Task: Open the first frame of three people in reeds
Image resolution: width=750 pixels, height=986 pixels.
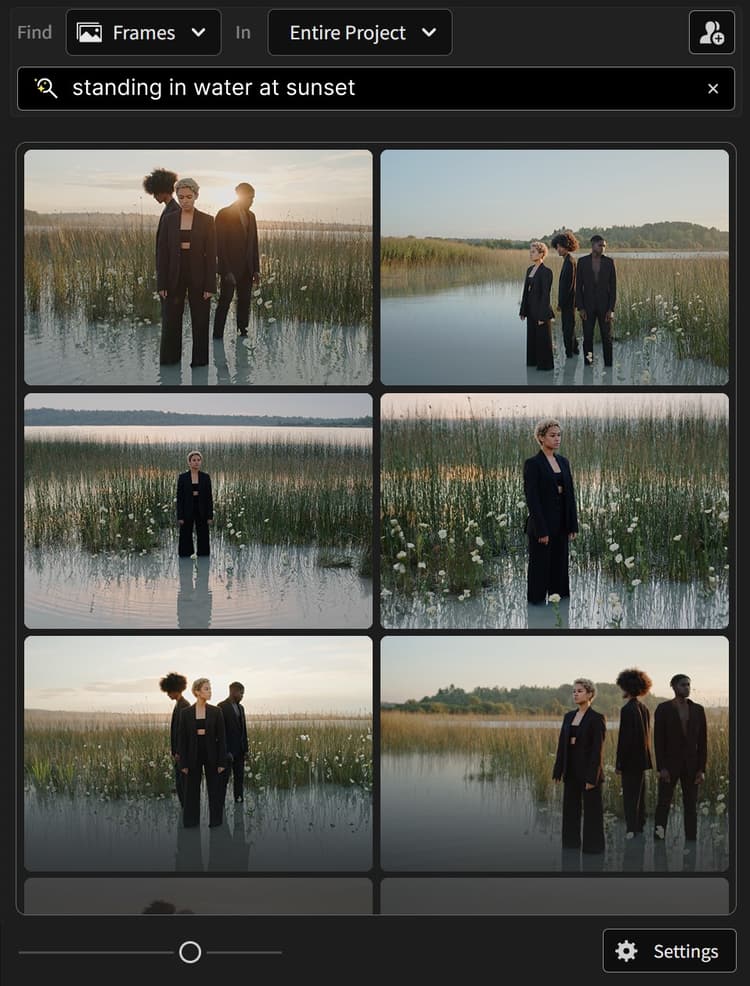Action: (198, 267)
